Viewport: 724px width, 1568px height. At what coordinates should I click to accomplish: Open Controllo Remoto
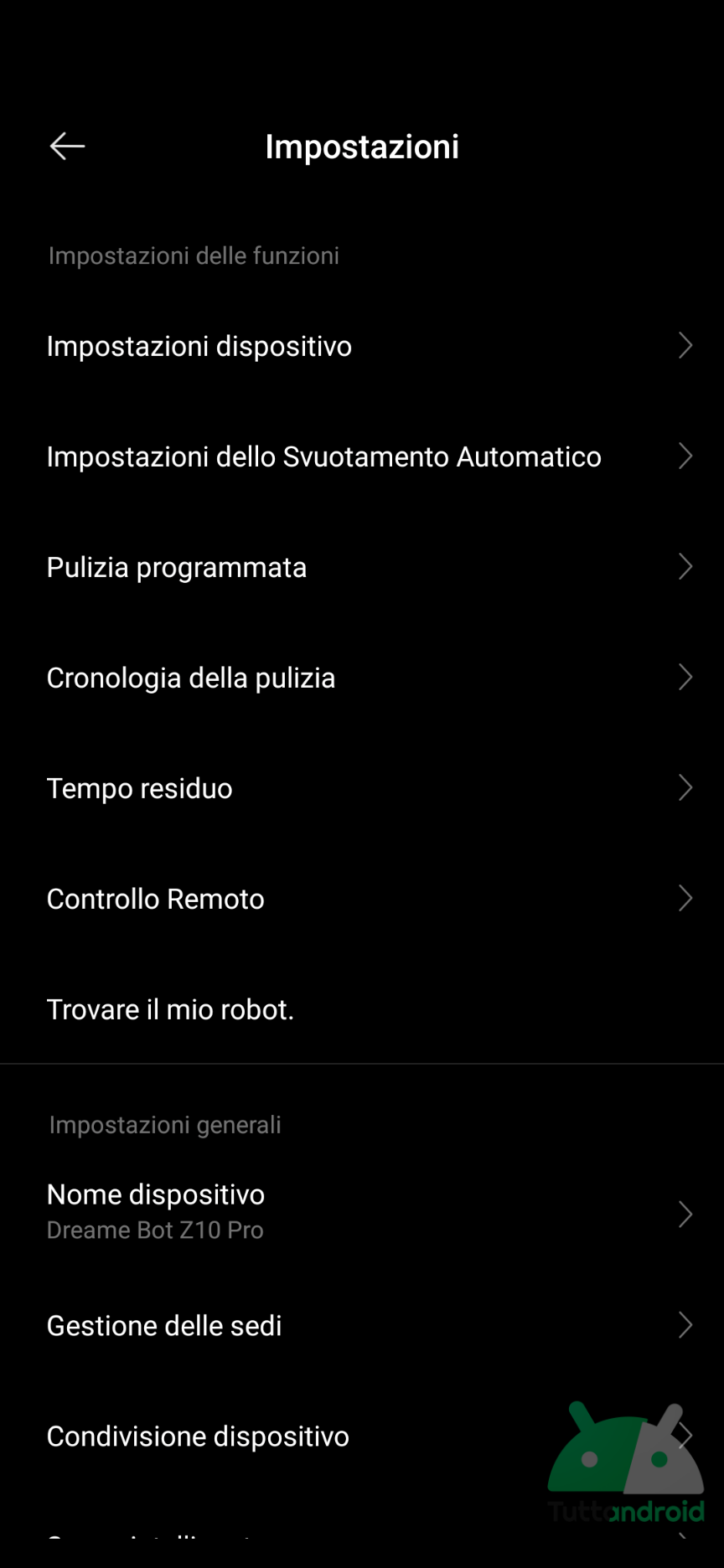[x=362, y=899]
